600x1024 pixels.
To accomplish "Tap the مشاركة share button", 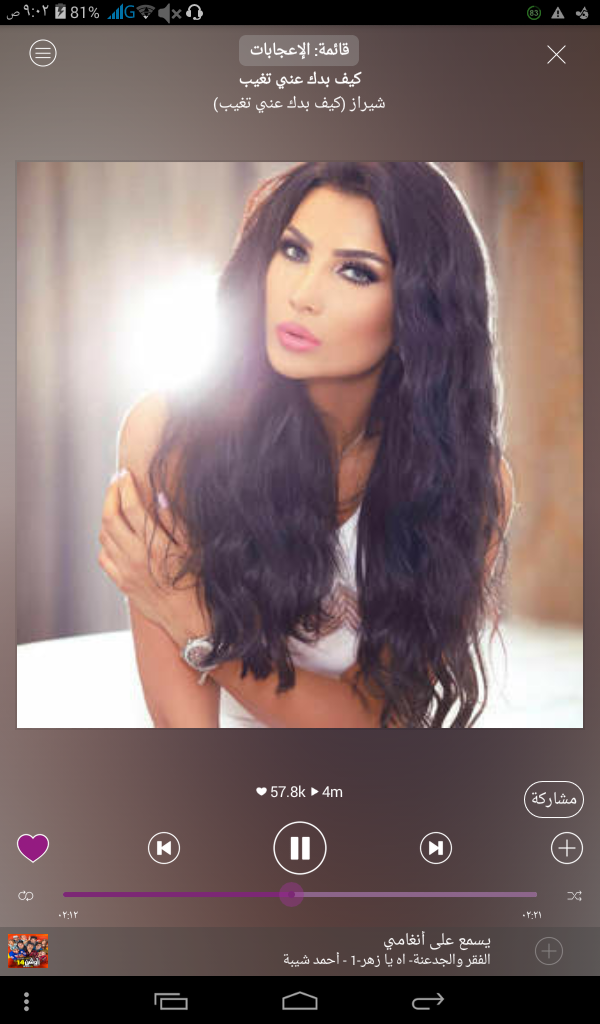I will point(554,799).
